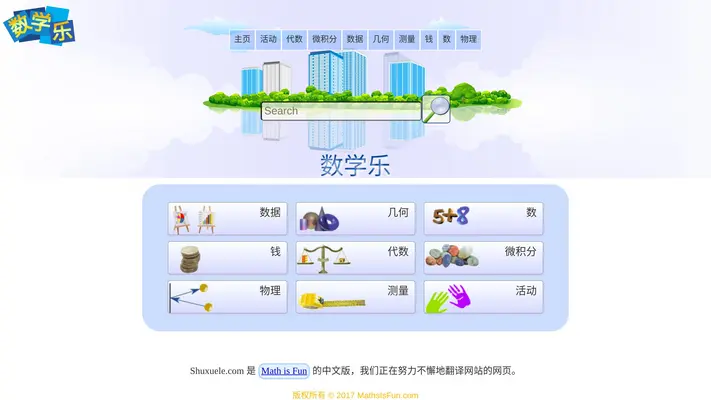This screenshot has height=400, width=711.
Task: Open 测量 in the top navigation
Action: click(x=406, y=39)
